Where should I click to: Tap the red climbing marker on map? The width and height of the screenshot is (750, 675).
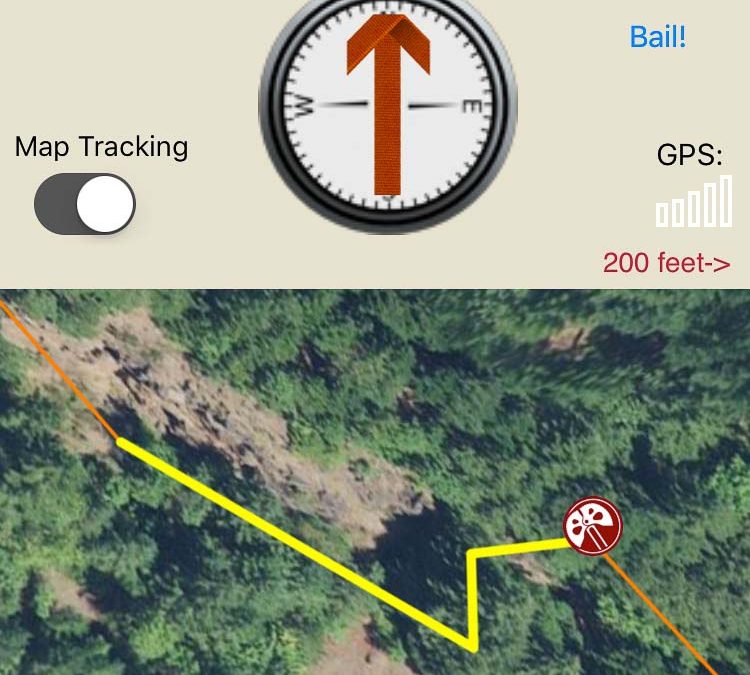pyautogui.click(x=592, y=526)
